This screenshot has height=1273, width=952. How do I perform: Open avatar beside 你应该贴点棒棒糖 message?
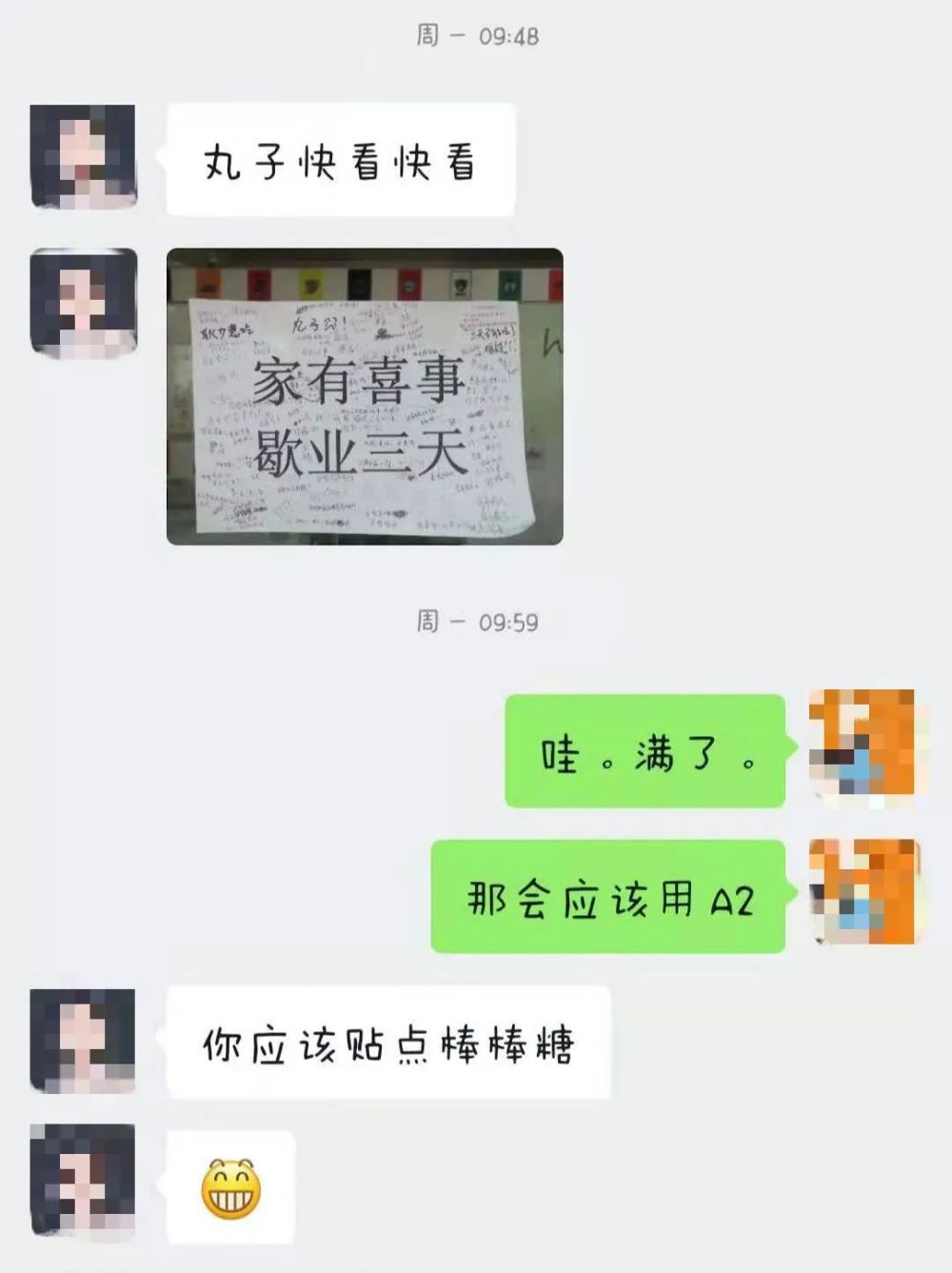(x=83, y=1041)
